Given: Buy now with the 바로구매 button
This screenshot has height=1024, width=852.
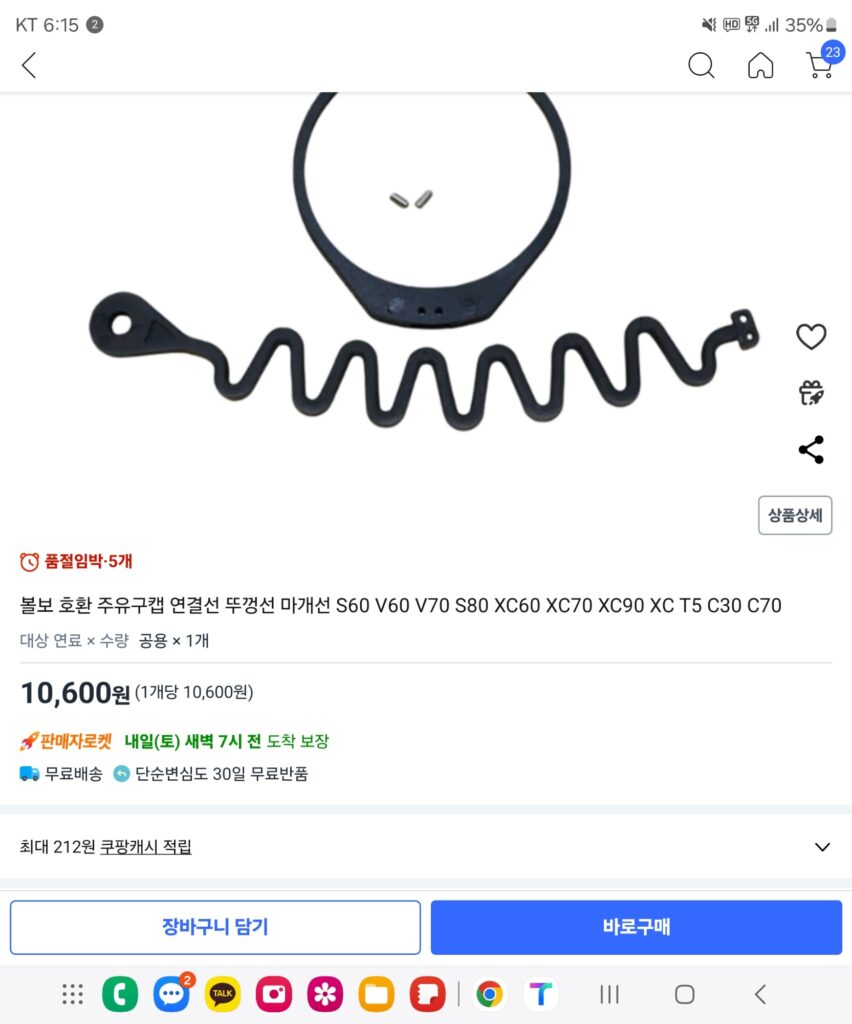Looking at the screenshot, I should click(636, 927).
